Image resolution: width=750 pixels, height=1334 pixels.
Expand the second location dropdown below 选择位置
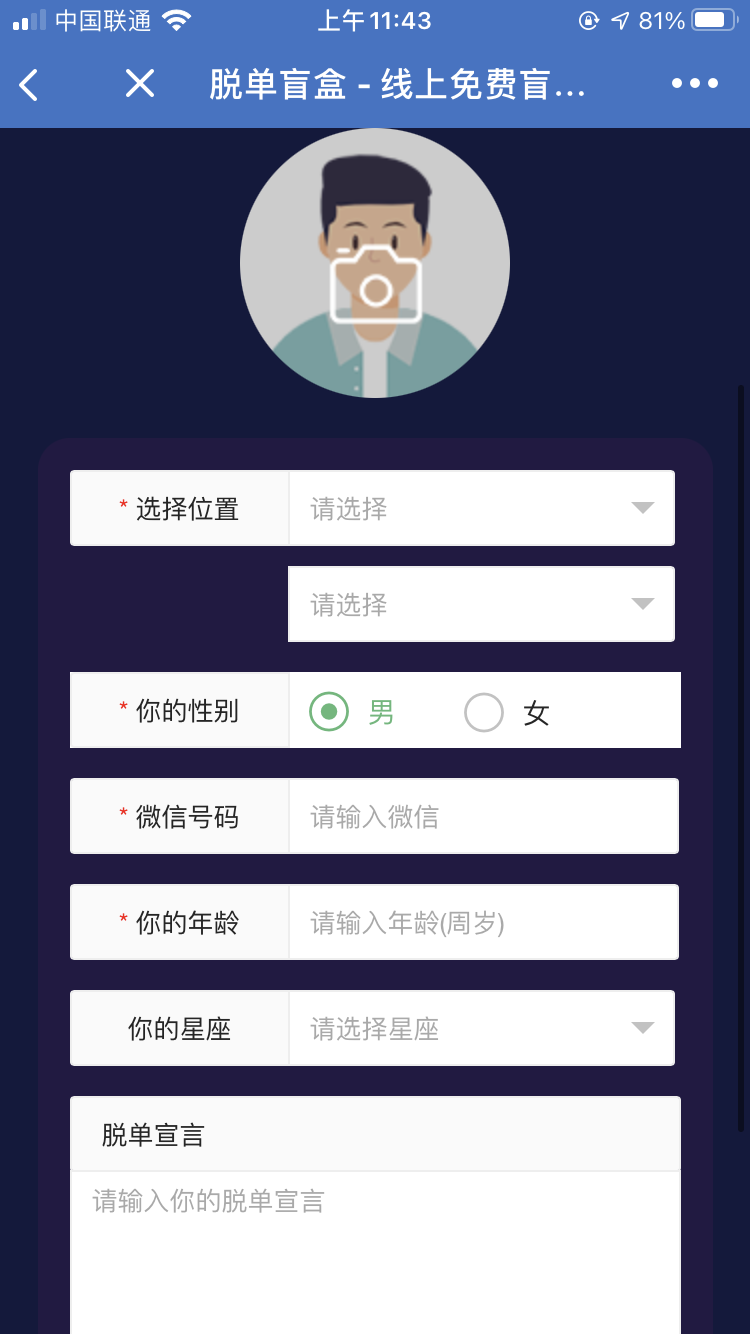[481, 604]
